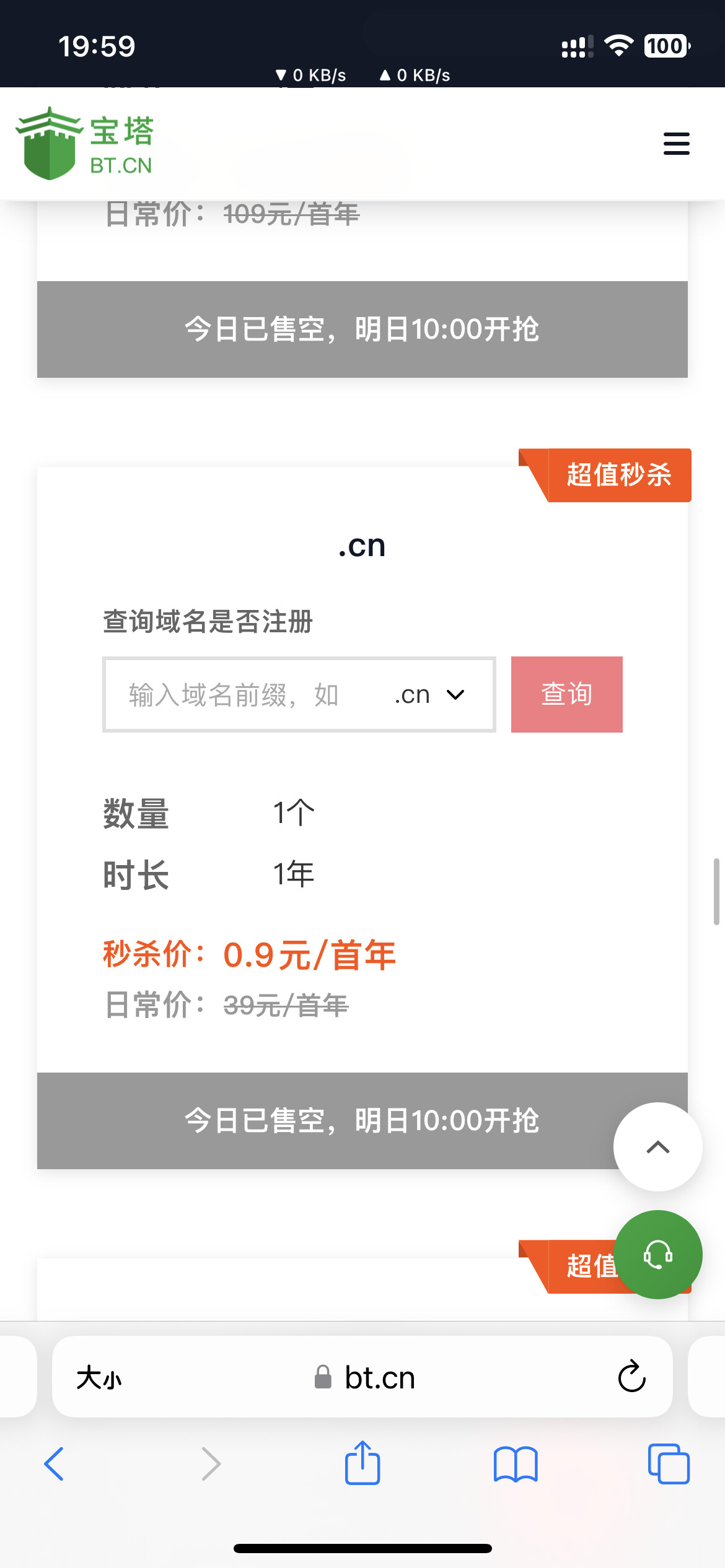Screen dimensions: 725x1568
Task: Tap the up arrow to return to top
Action: (x=657, y=1147)
